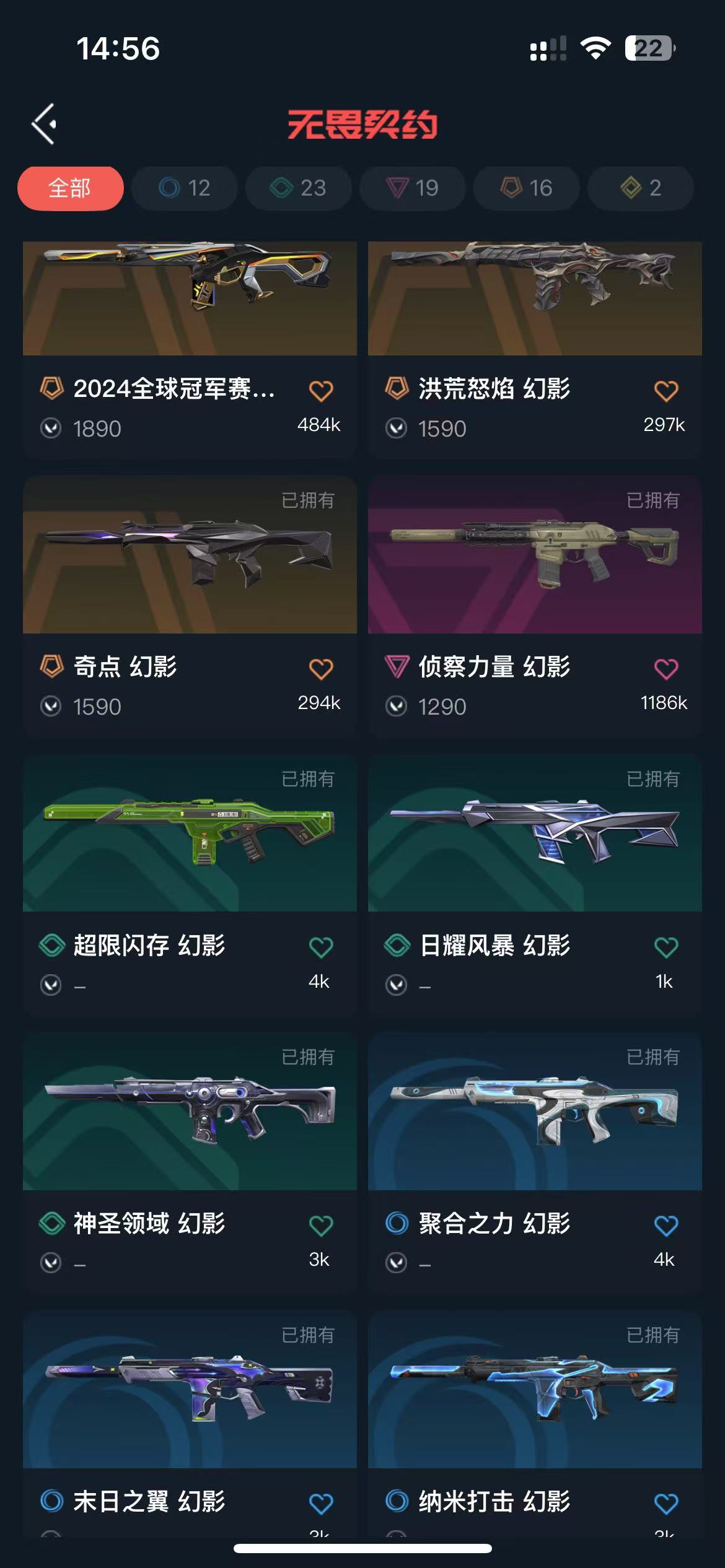This screenshot has width=725, height=1568.
Task: Filter by the pink tier showing 19
Action: [412, 188]
